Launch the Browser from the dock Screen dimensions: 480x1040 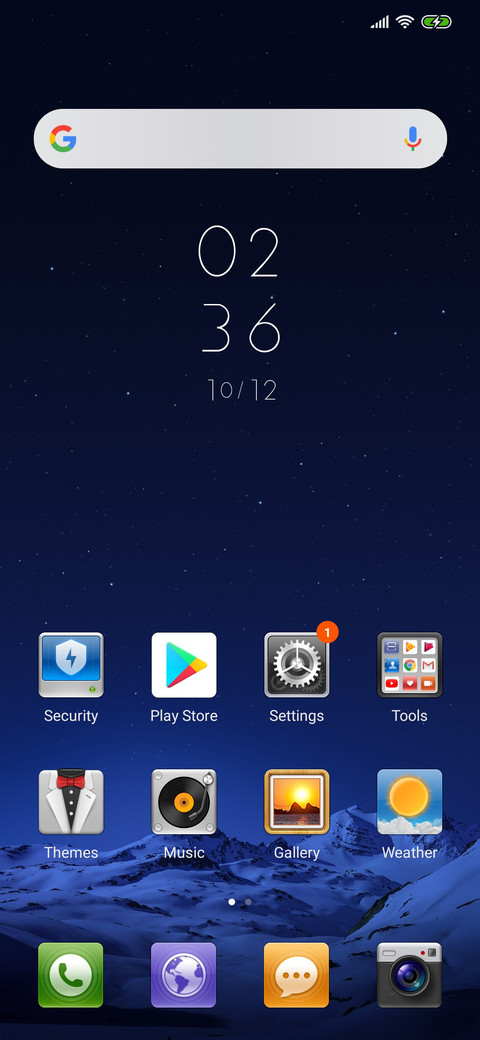coord(184,975)
